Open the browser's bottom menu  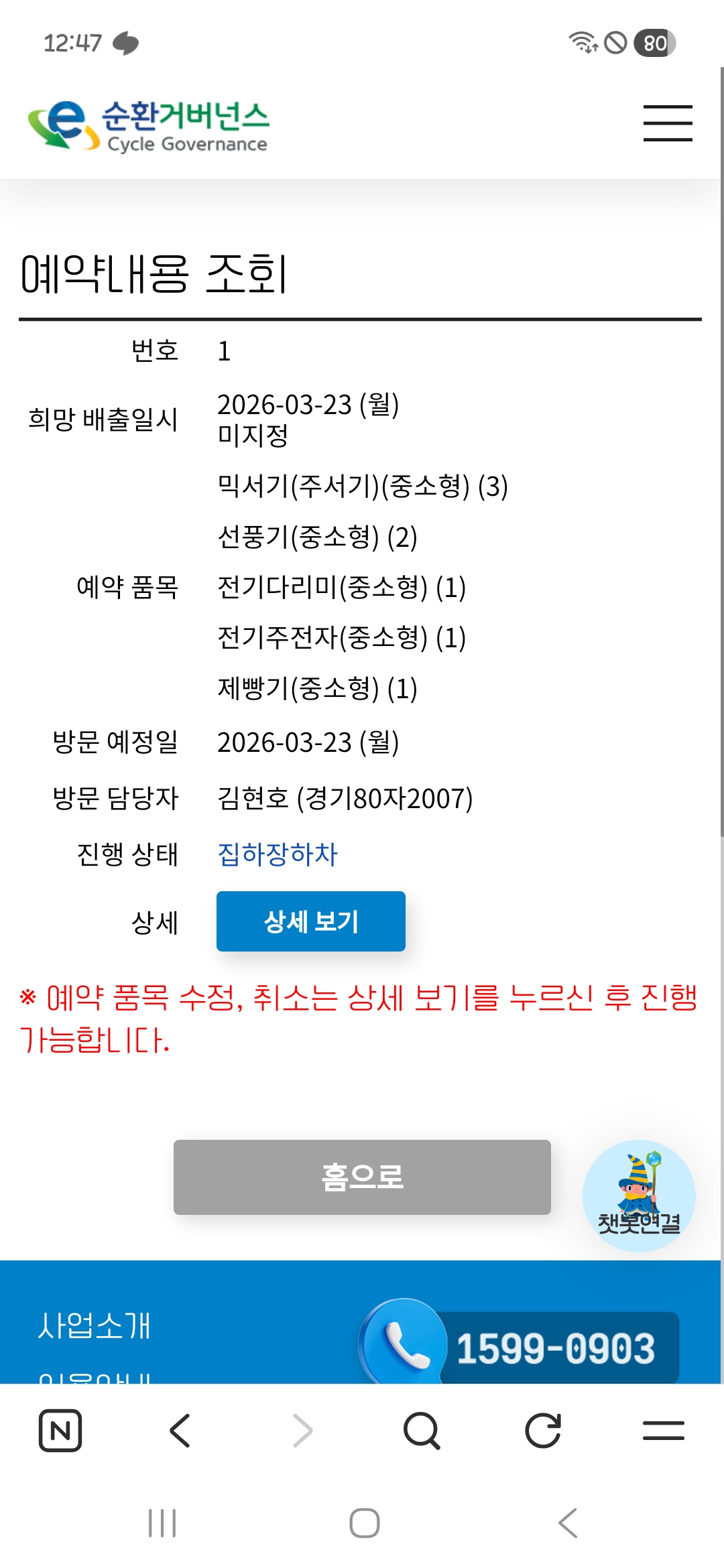coord(663,1431)
